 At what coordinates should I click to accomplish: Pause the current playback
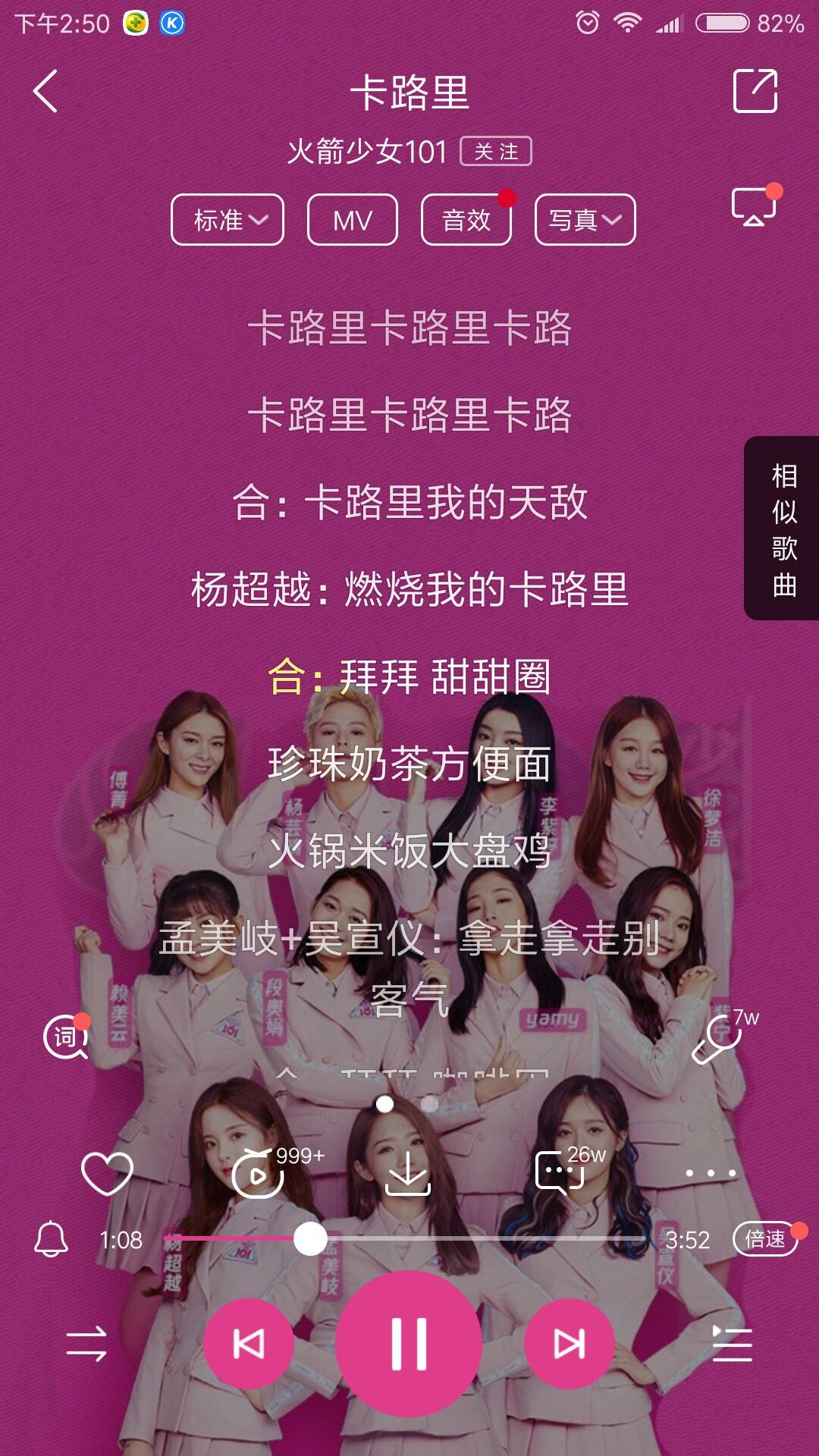[409, 1344]
